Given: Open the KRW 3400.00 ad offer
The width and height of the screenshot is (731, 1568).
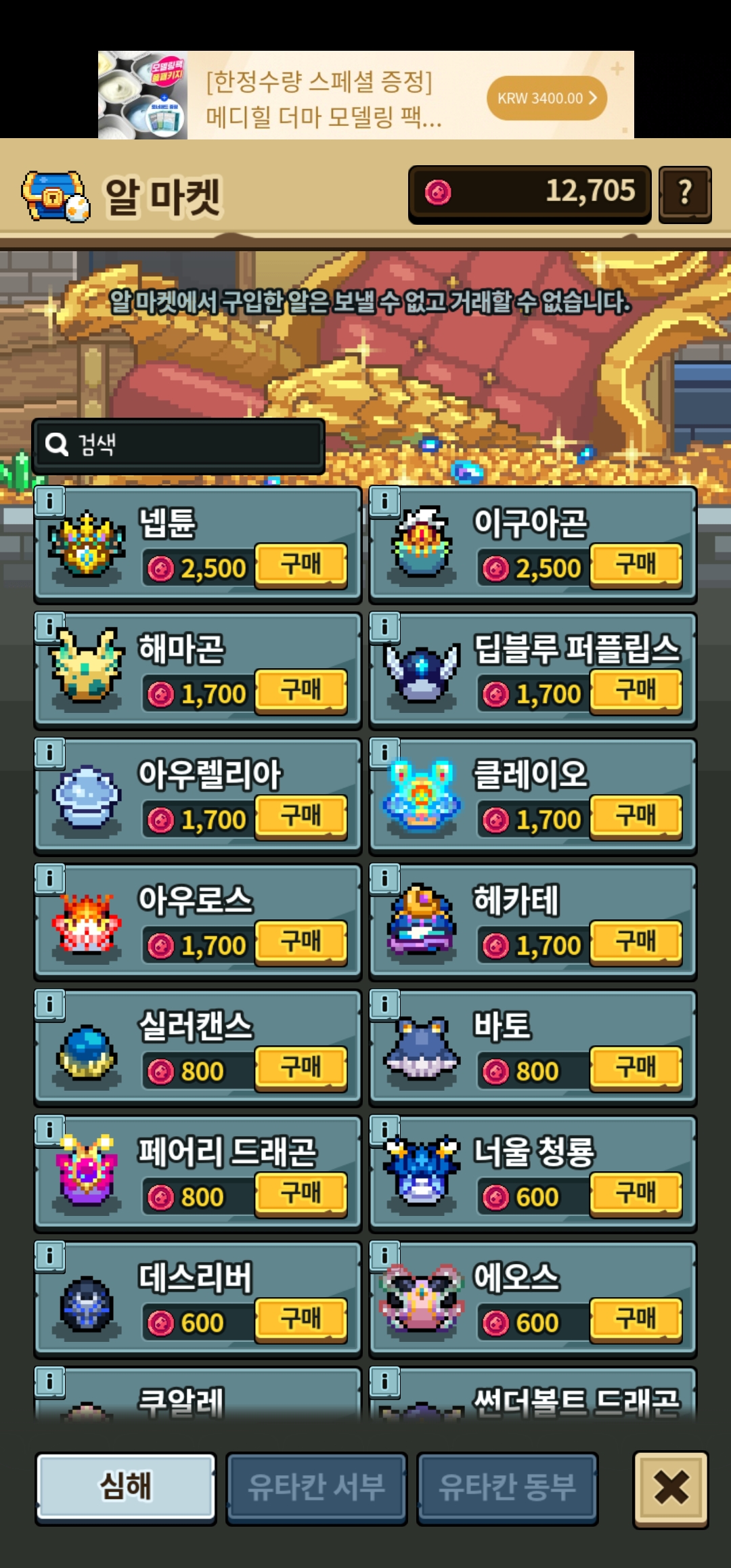Looking at the screenshot, I should pos(547,98).
